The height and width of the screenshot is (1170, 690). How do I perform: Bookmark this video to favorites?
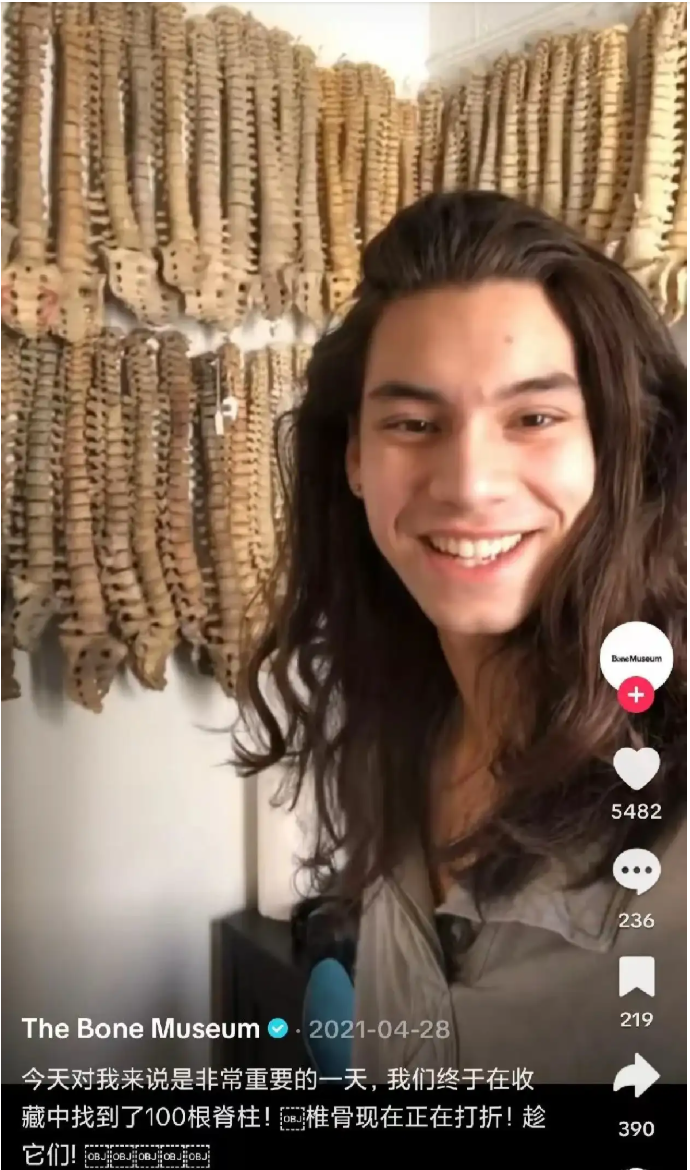coord(636,977)
